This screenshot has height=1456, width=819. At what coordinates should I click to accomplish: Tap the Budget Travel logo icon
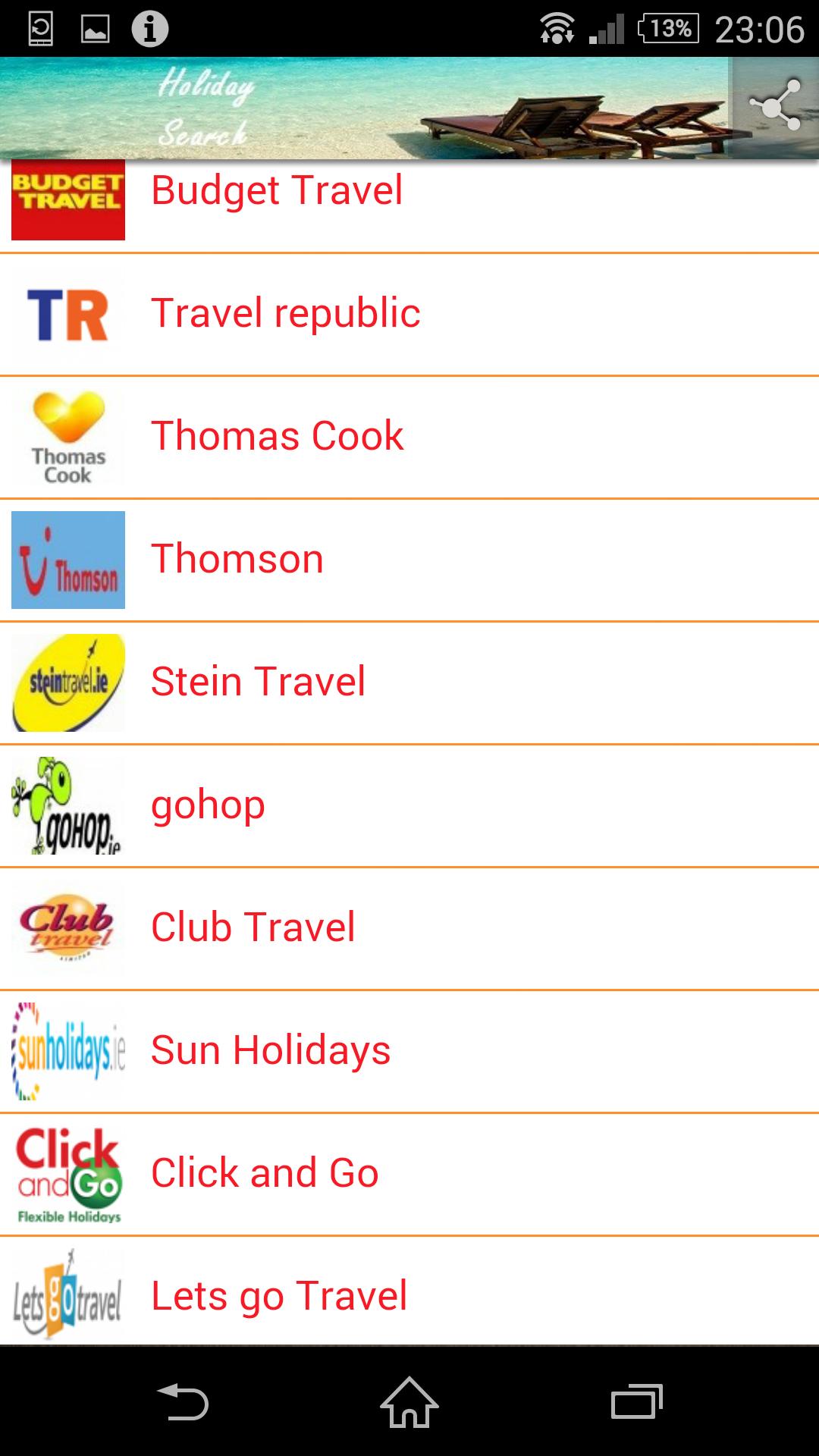click(x=67, y=199)
